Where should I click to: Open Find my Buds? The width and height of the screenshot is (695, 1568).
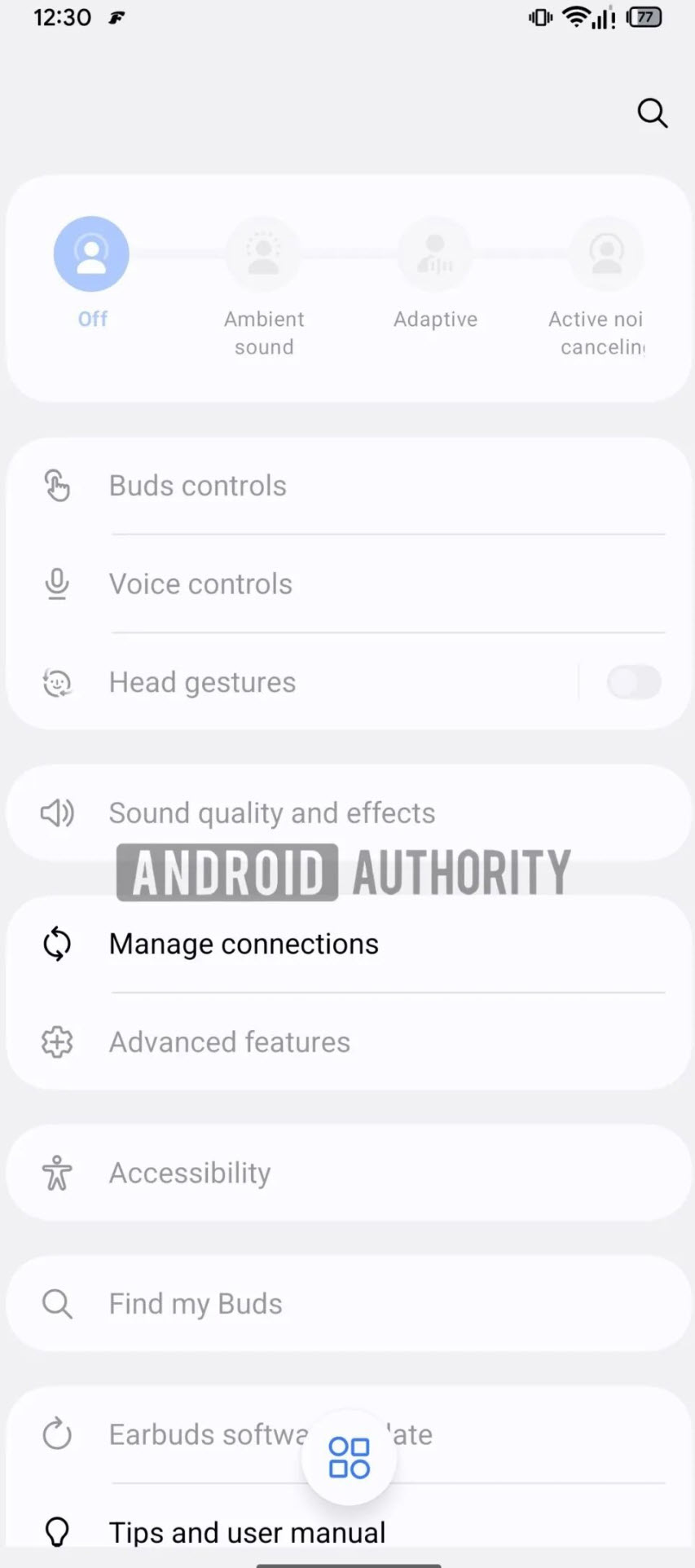pyautogui.click(x=196, y=1304)
